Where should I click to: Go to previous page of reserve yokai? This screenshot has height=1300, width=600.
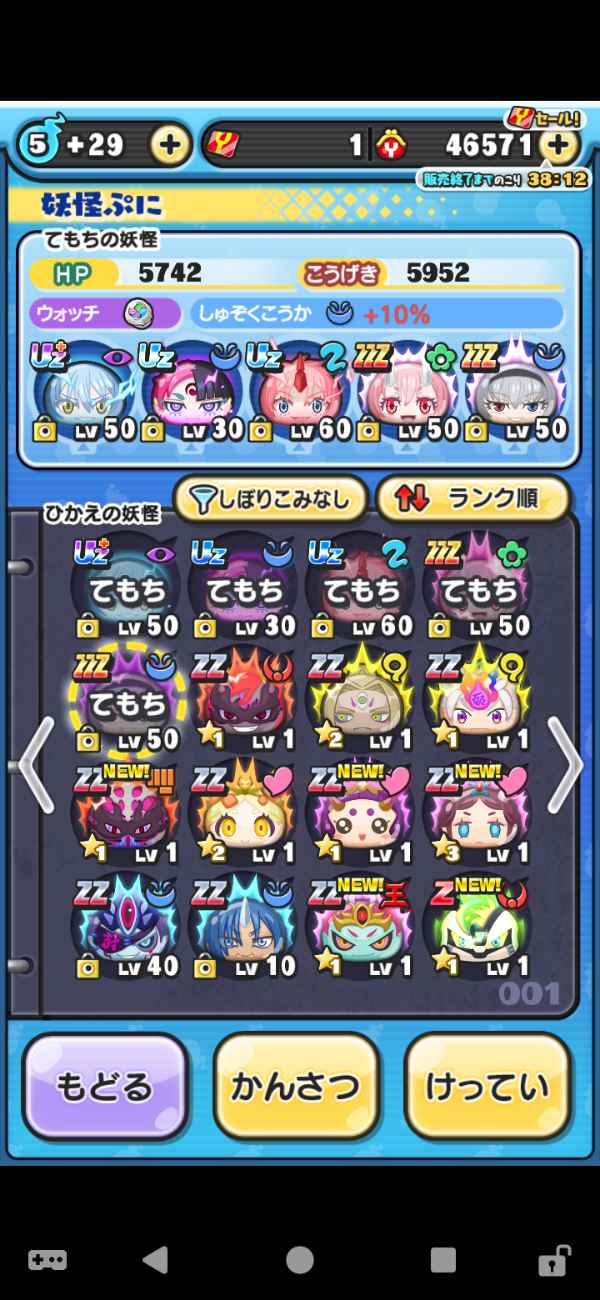pos(36,765)
